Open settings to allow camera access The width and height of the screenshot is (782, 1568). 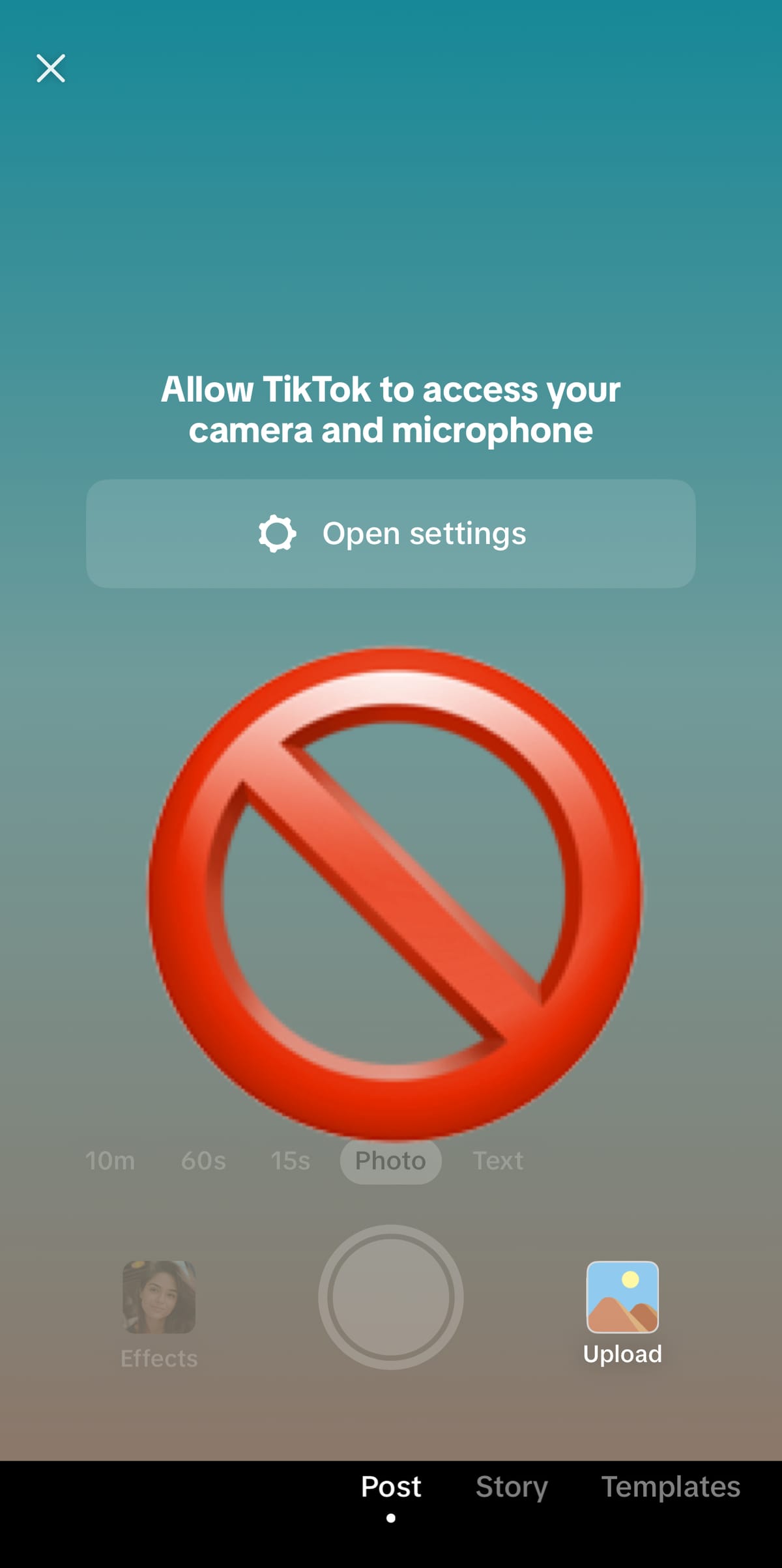point(391,534)
